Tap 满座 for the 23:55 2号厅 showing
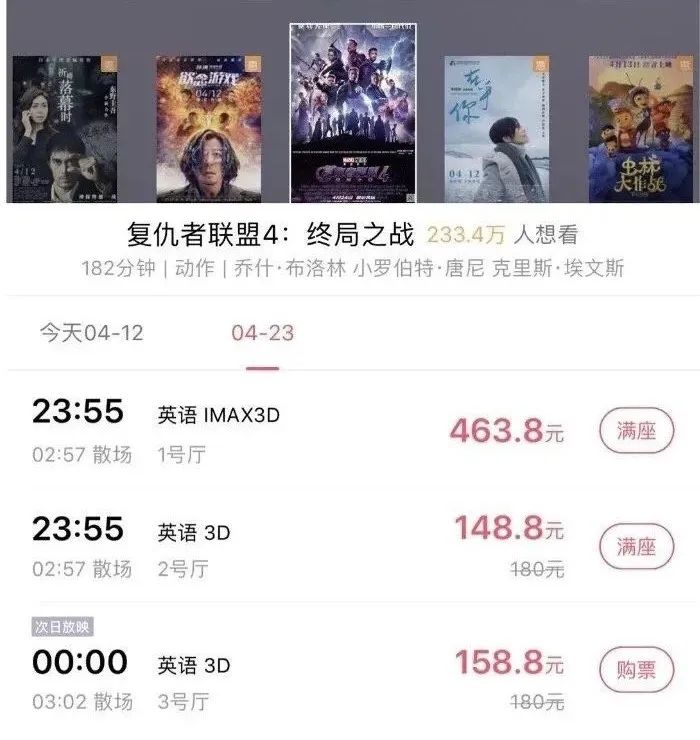 coord(636,546)
